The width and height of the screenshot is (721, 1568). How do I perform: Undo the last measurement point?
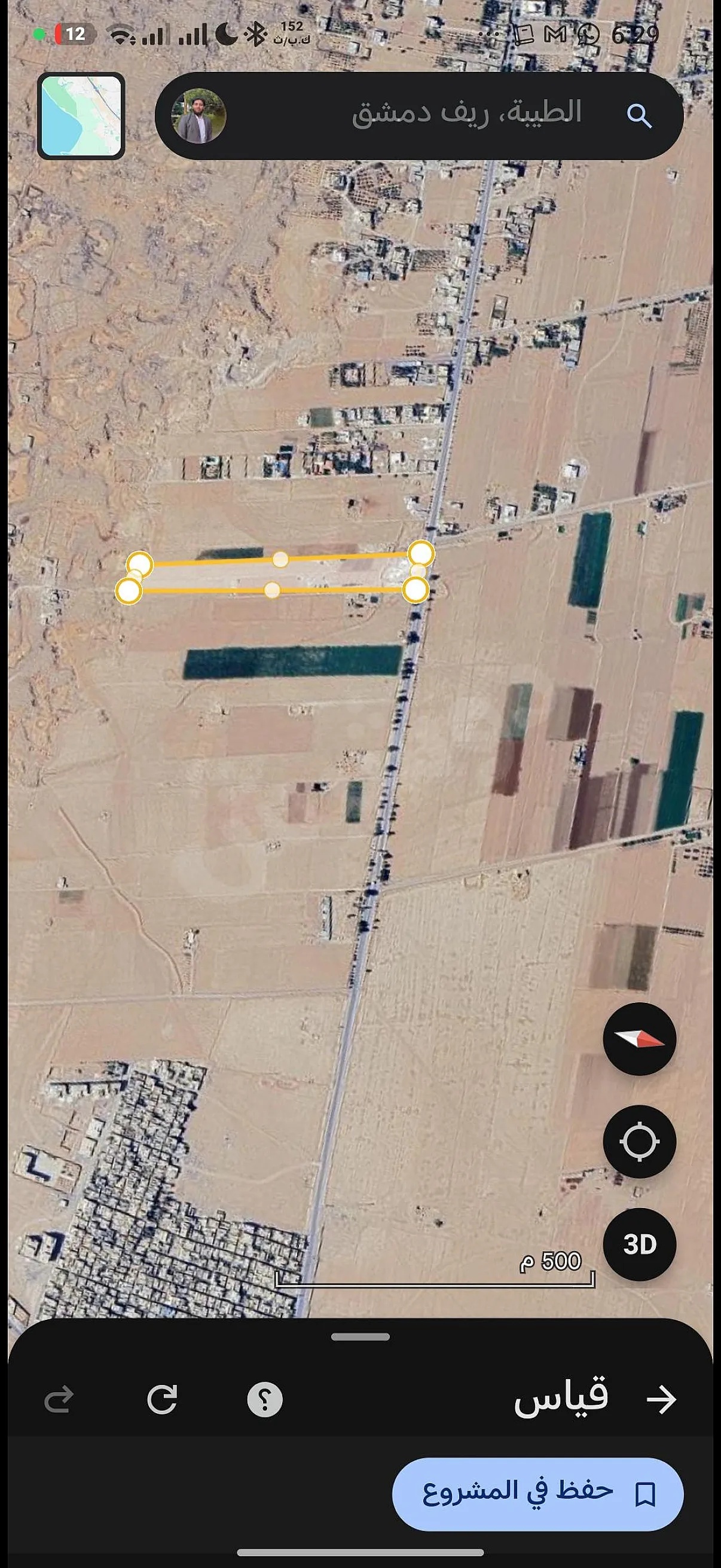pyautogui.click(x=59, y=1399)
